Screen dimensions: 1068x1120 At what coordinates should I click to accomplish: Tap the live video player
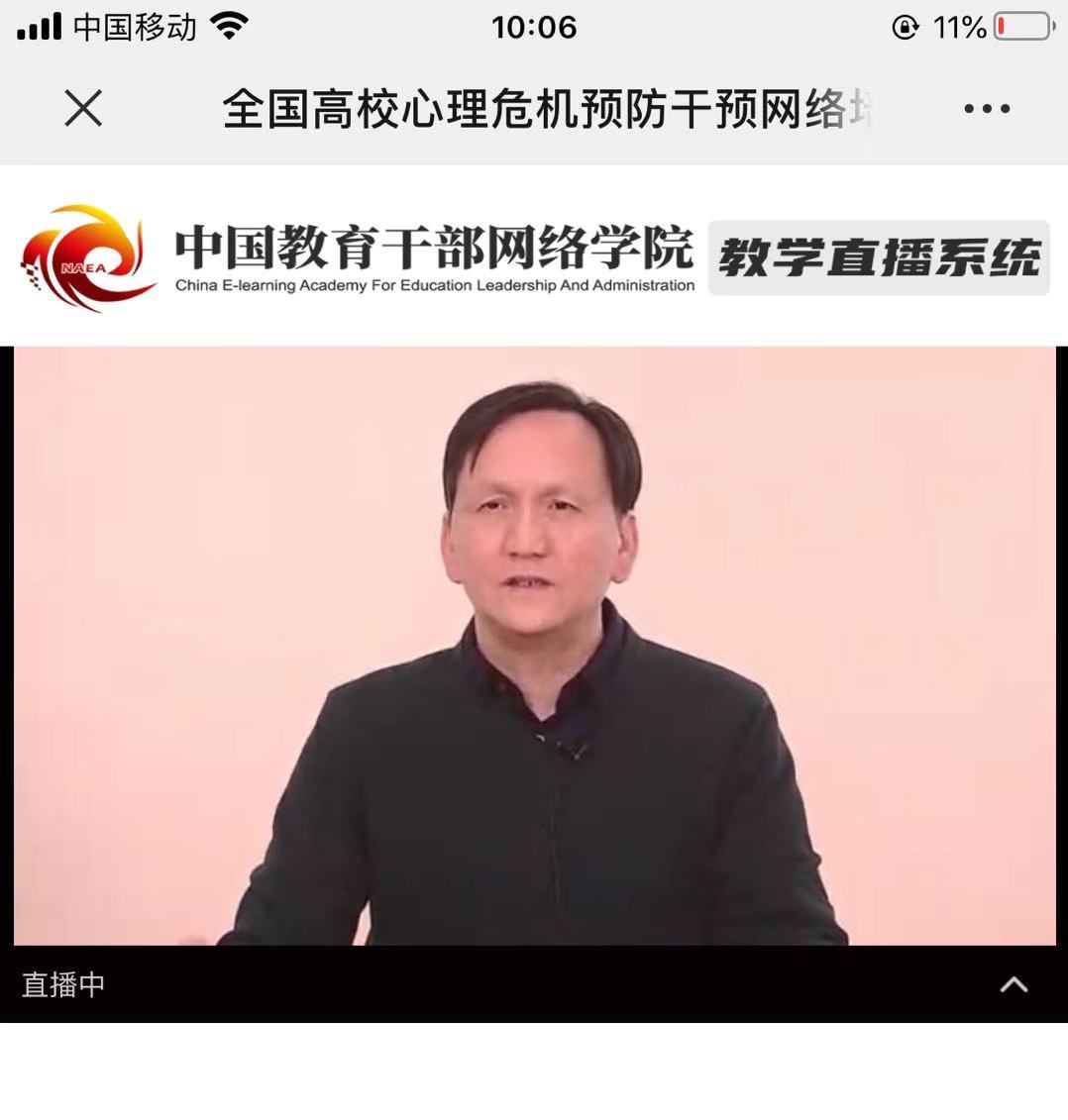pyautogui.click(x=534, y=646)
